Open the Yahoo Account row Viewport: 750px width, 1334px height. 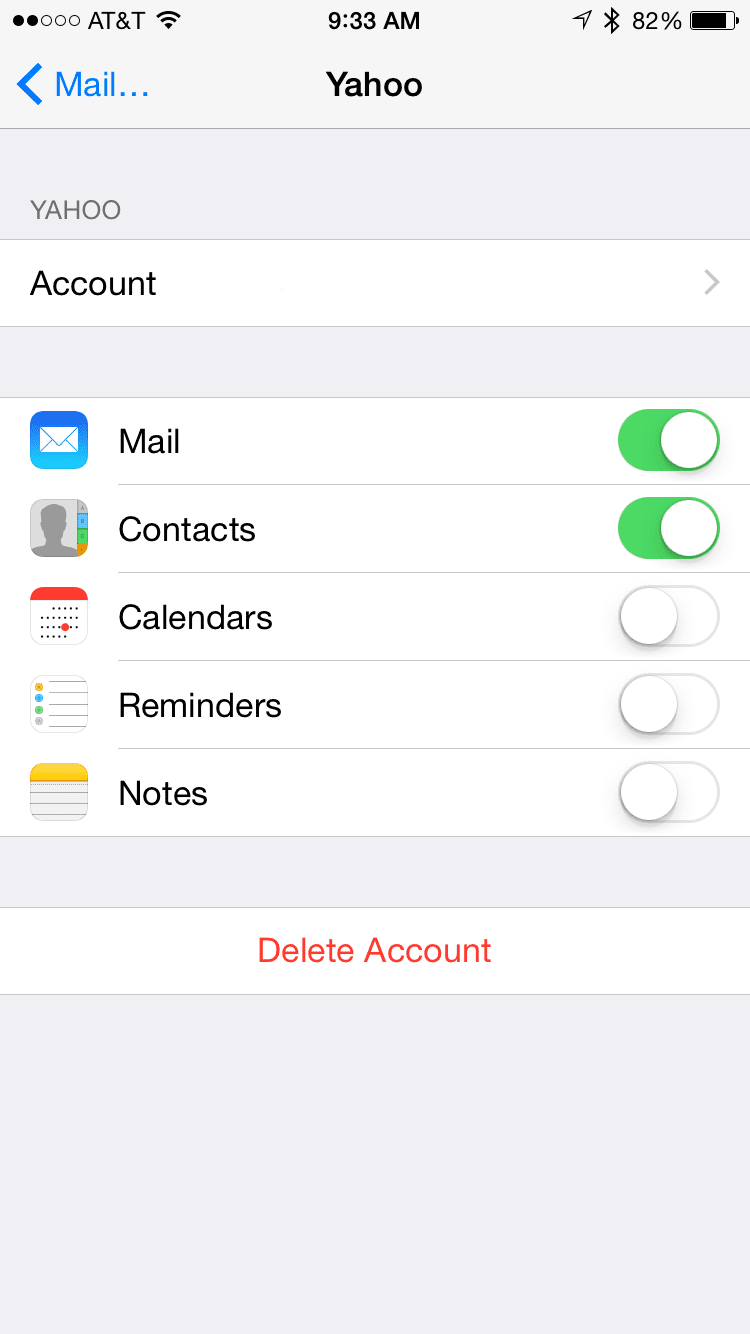click(x=375, y=283)
